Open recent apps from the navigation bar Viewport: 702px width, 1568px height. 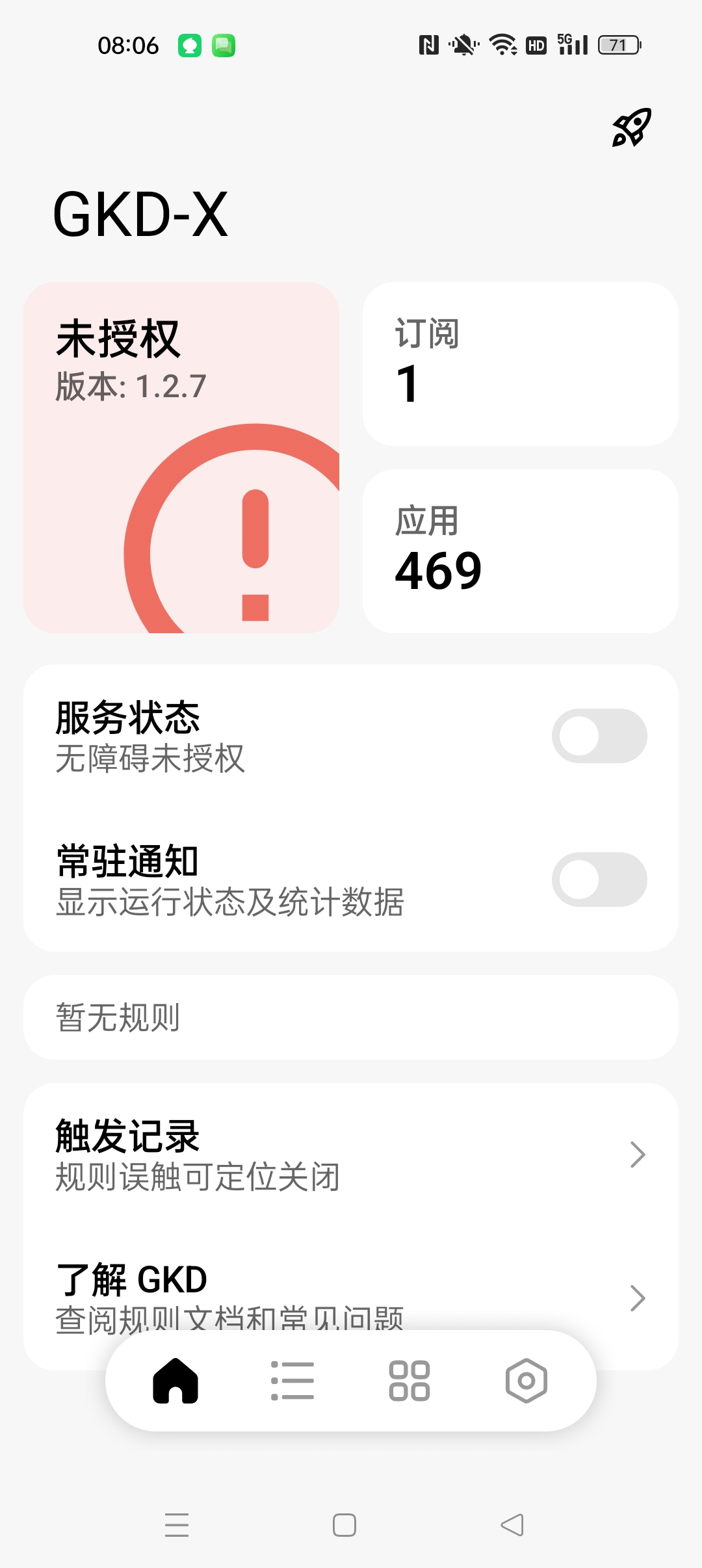[177, 1524]
